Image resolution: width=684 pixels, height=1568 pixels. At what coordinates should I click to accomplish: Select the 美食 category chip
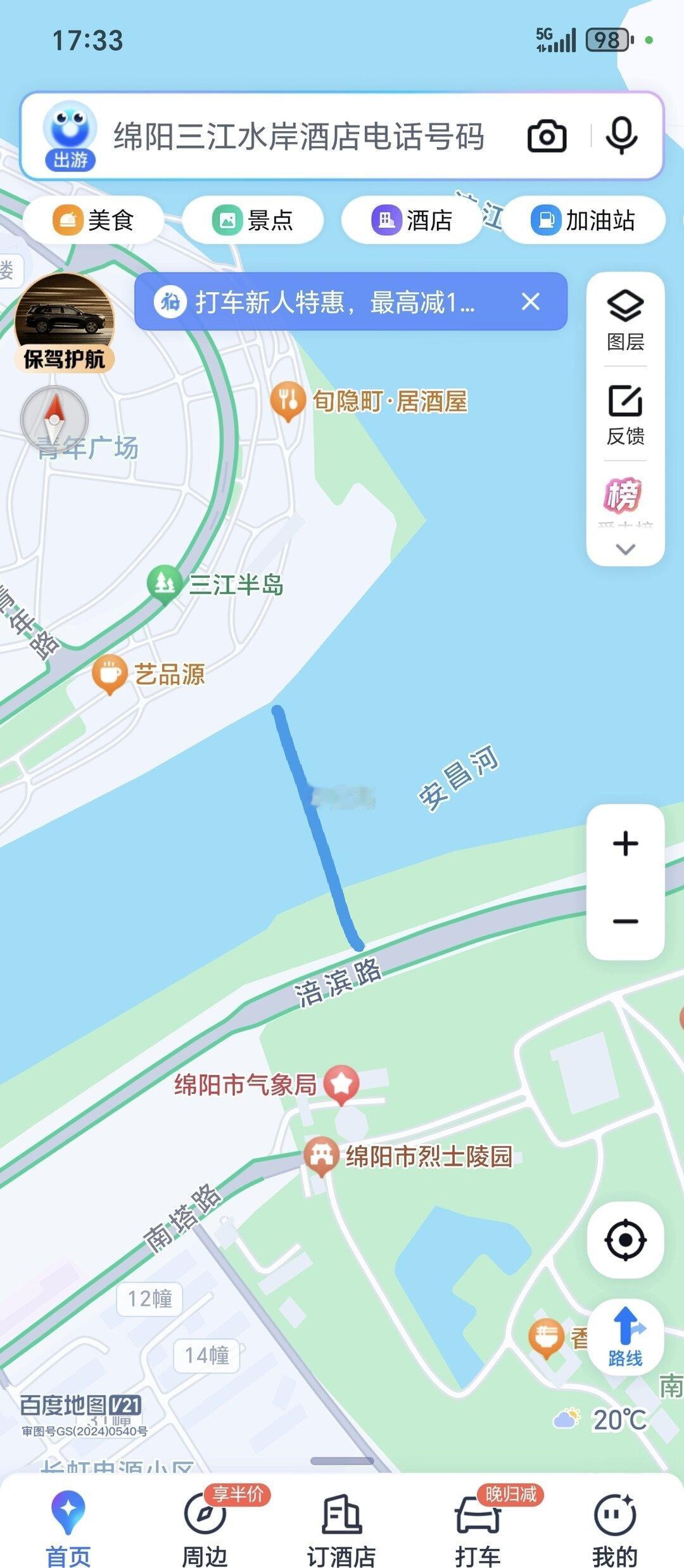tap(94, 221)
